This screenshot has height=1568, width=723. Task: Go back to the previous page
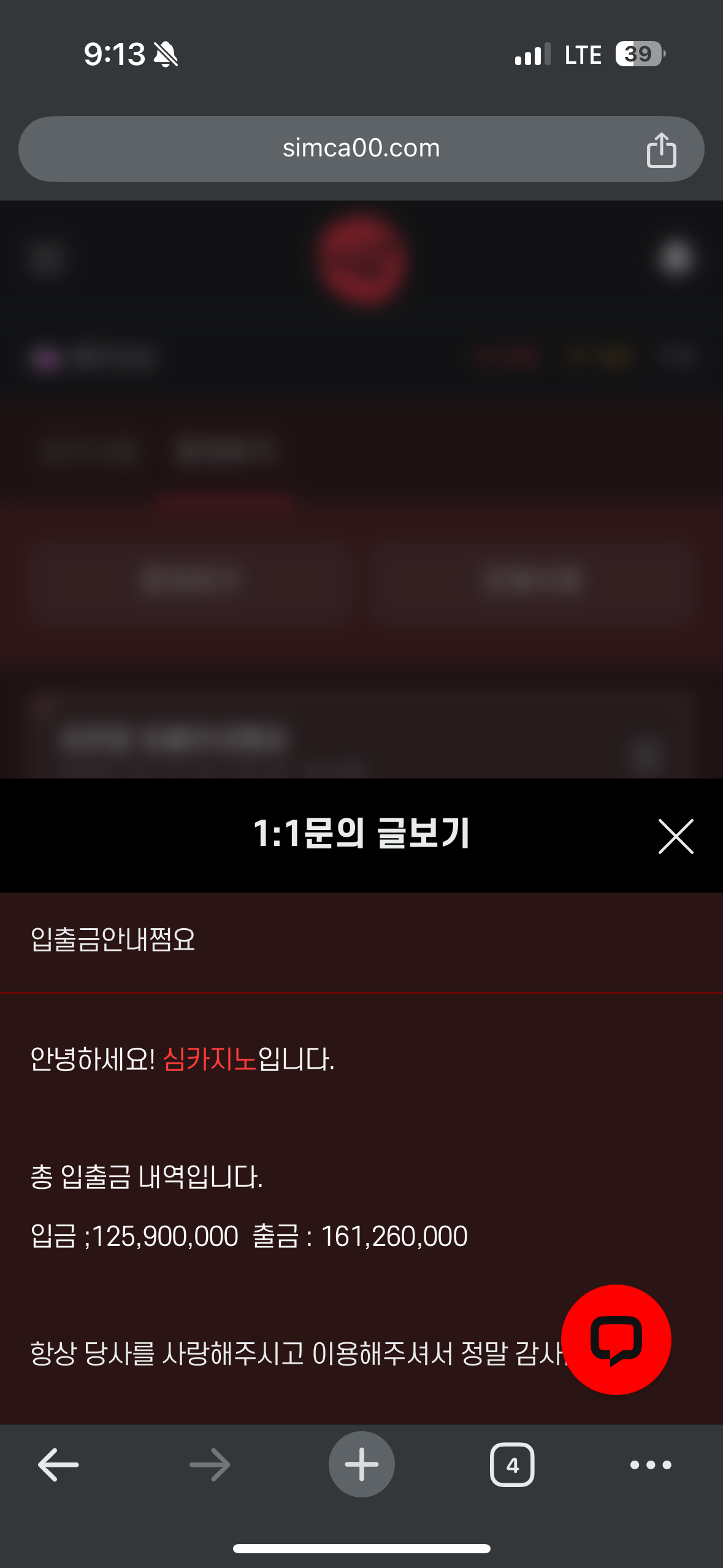(58, 1464)
